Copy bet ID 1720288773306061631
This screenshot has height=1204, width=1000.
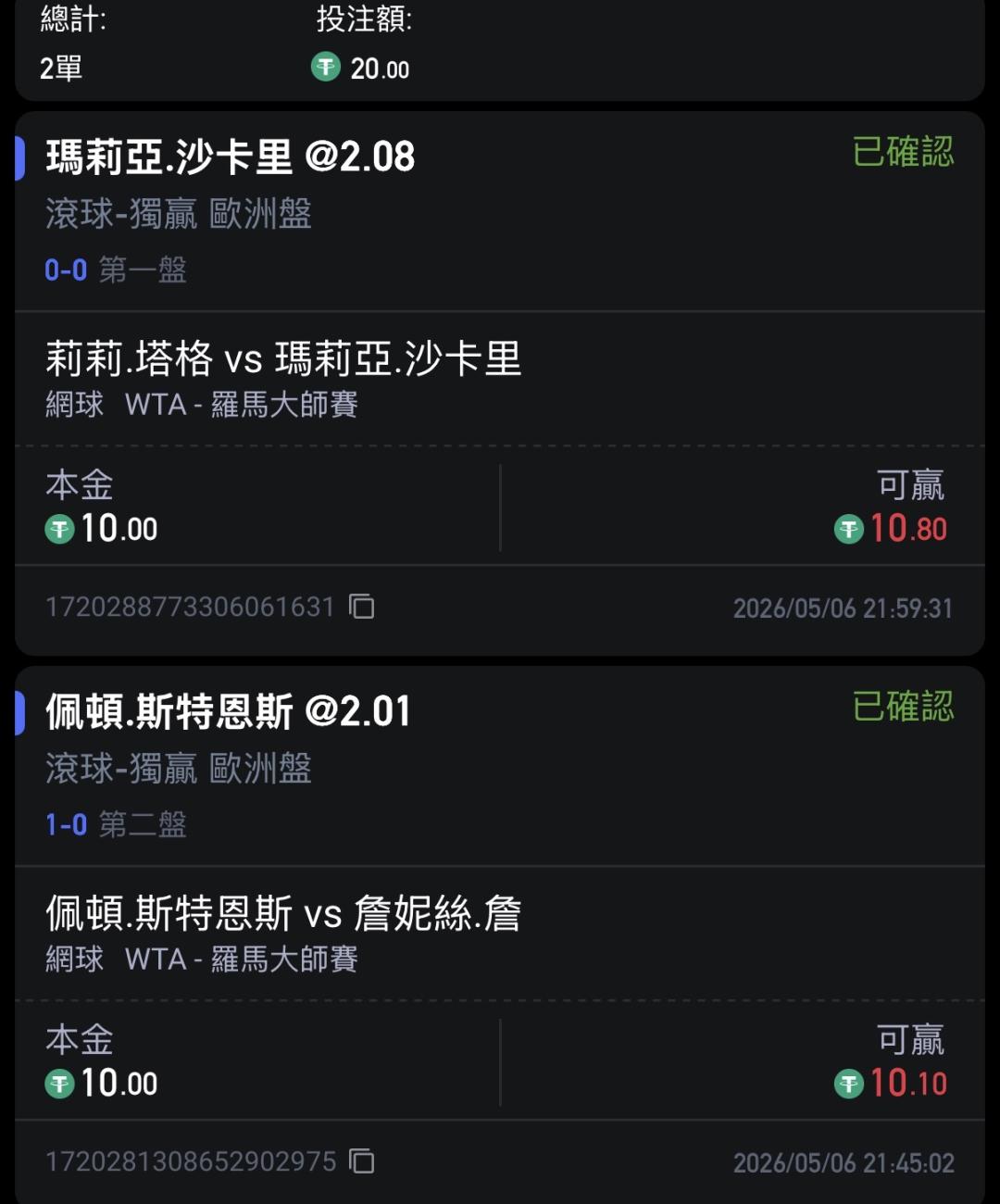(361, 607)
